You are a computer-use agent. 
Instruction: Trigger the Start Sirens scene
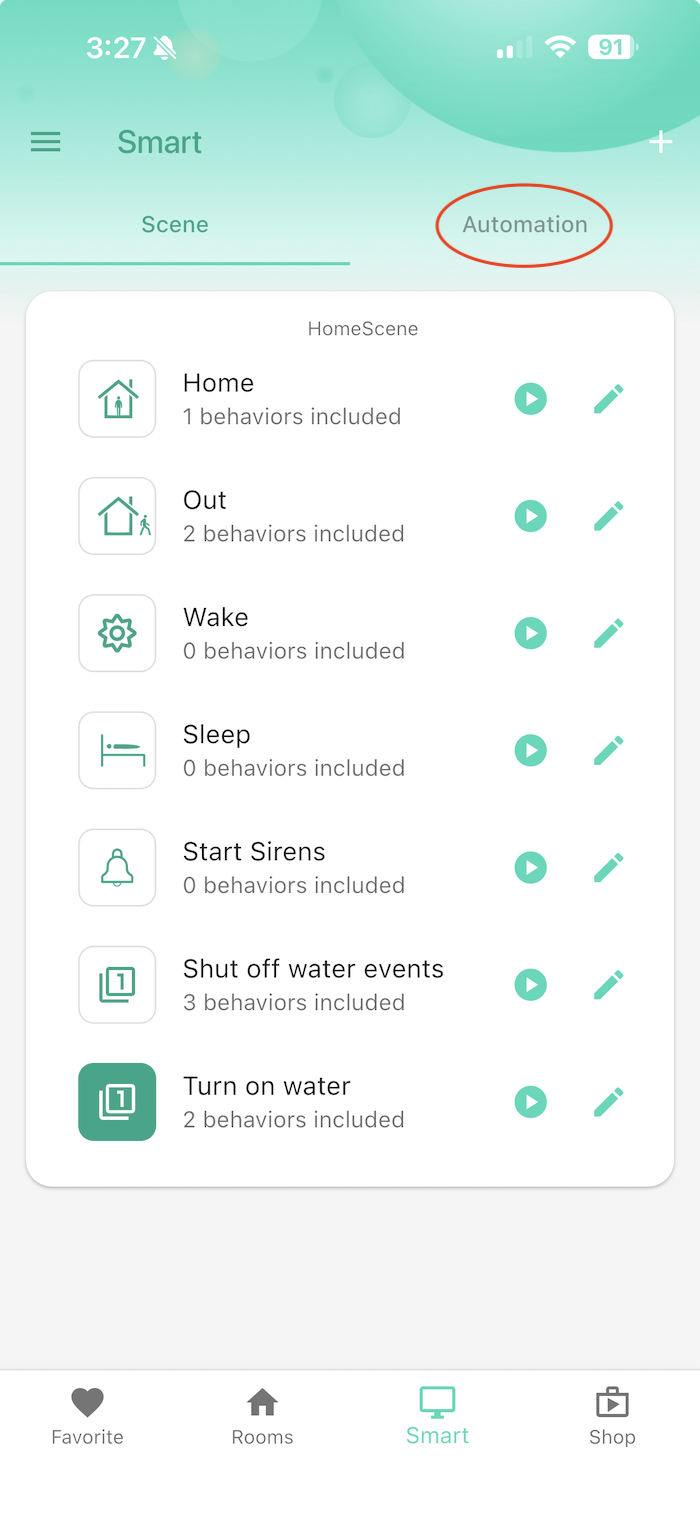click(x=530, y=867)
